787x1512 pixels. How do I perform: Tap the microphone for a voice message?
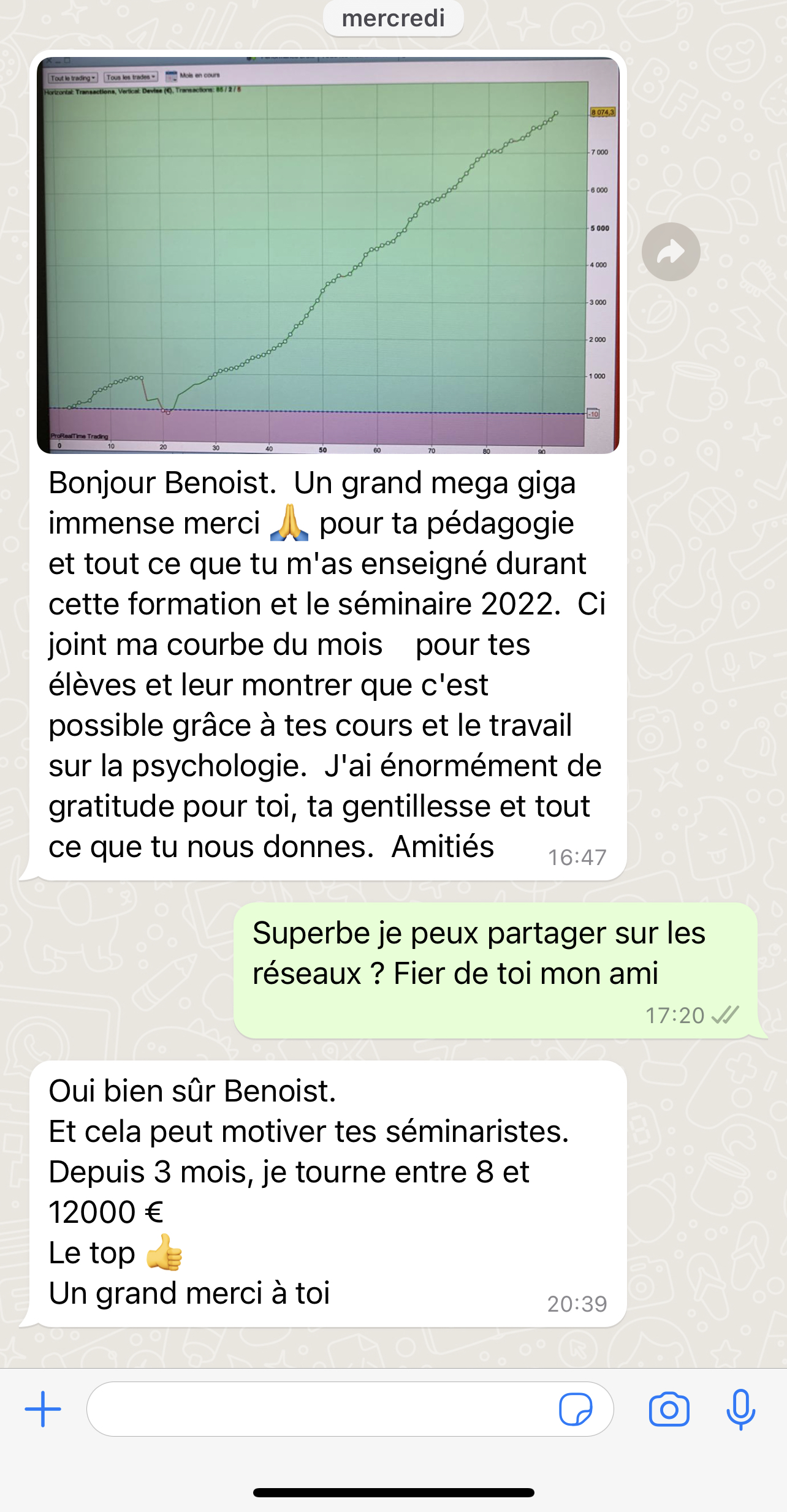pyautogui.click(x=740, y=1408)
